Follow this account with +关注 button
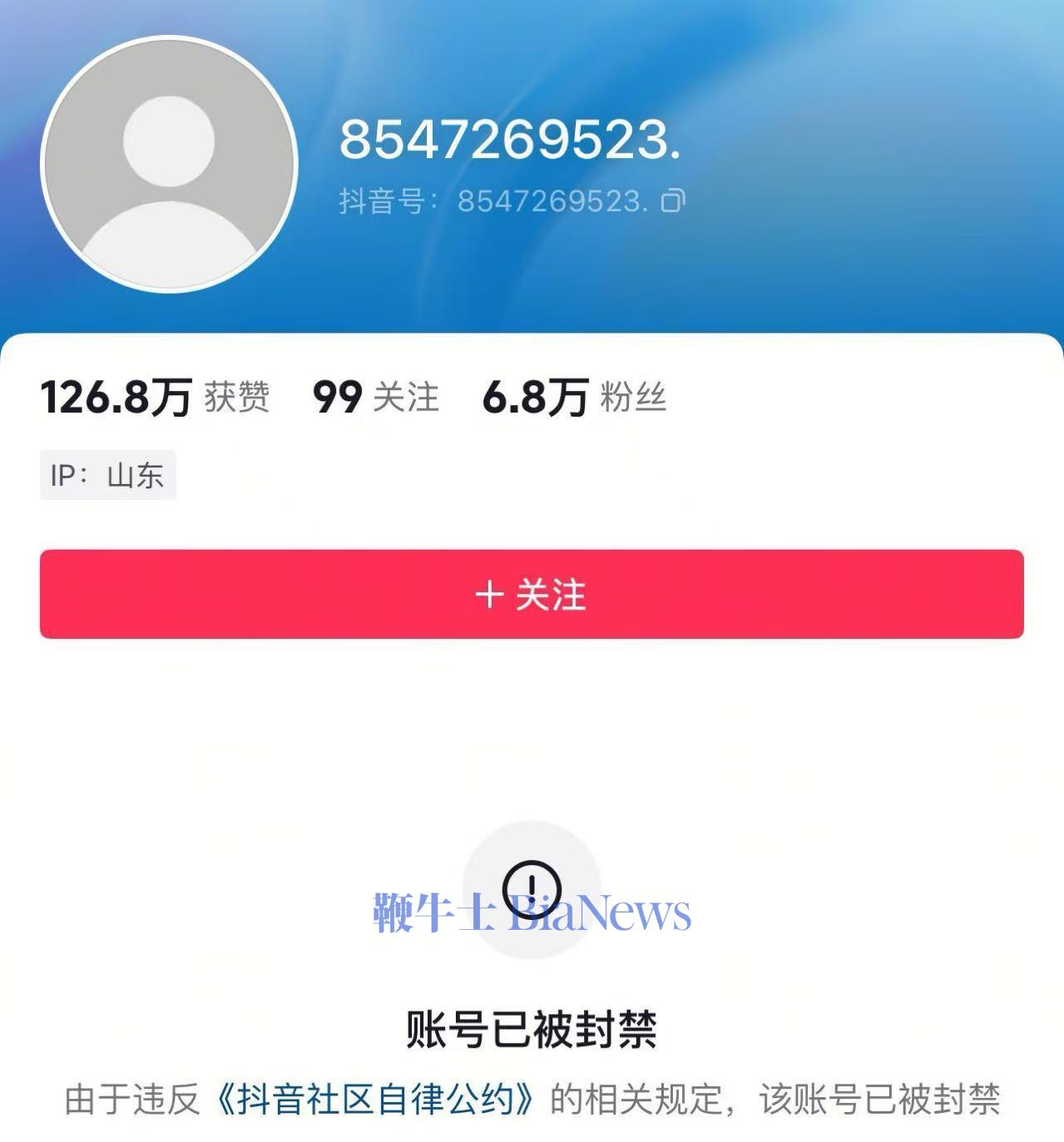 [532, 595]
